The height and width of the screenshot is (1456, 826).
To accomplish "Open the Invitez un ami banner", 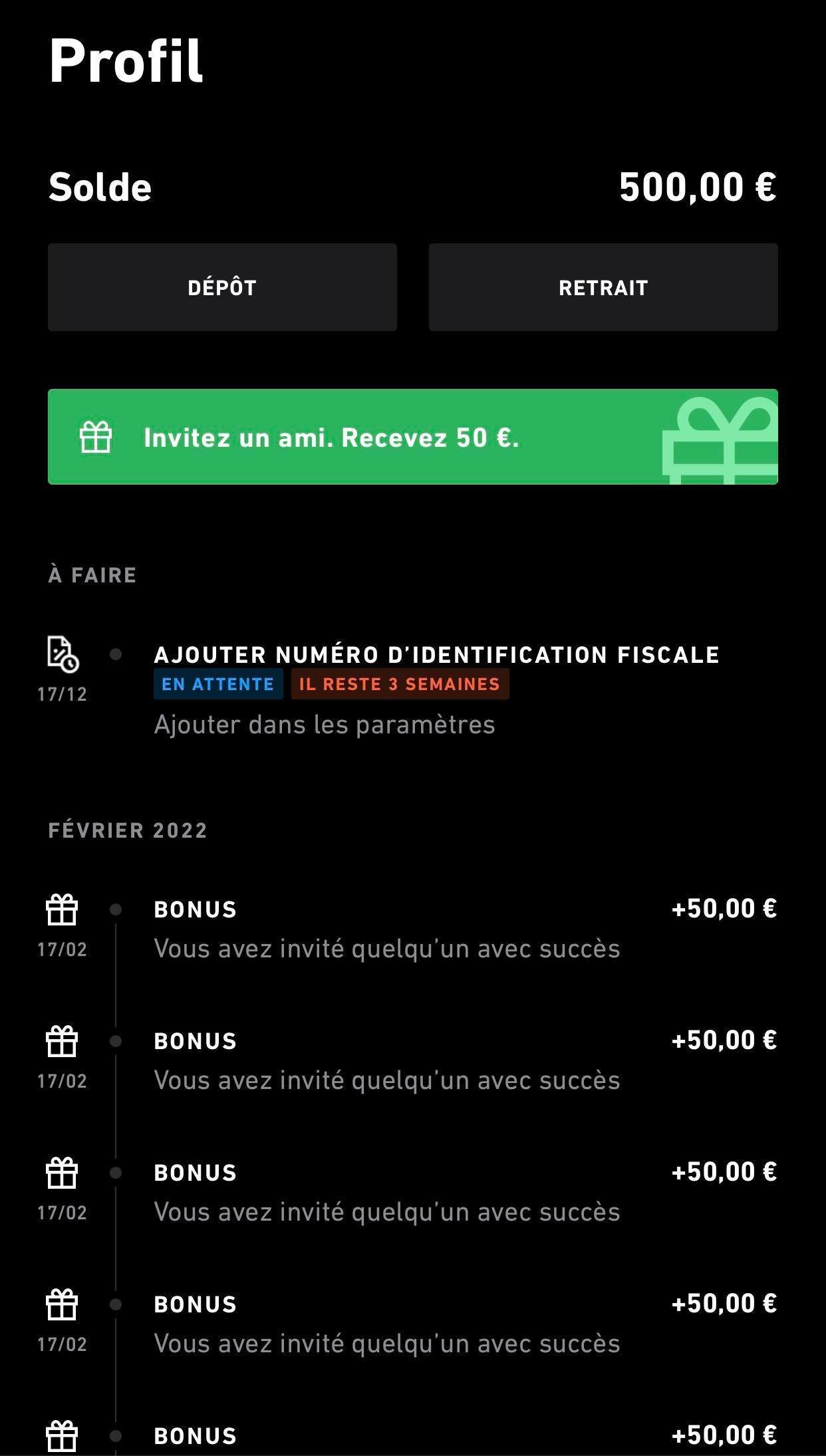I will click(x=413, y=437).
